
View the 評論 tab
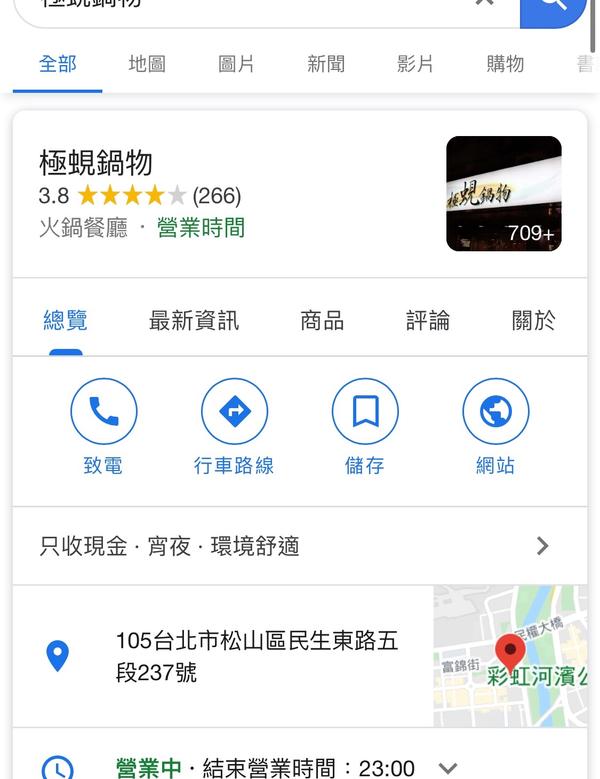(x=428, y=321)
